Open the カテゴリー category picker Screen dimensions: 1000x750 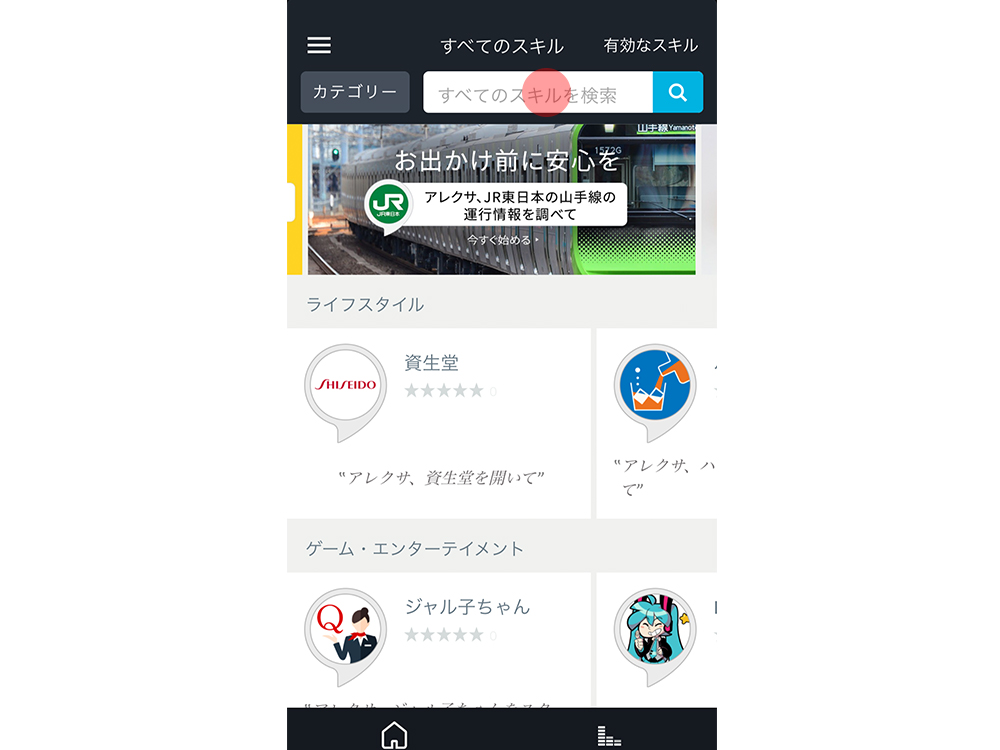(355, 92)
